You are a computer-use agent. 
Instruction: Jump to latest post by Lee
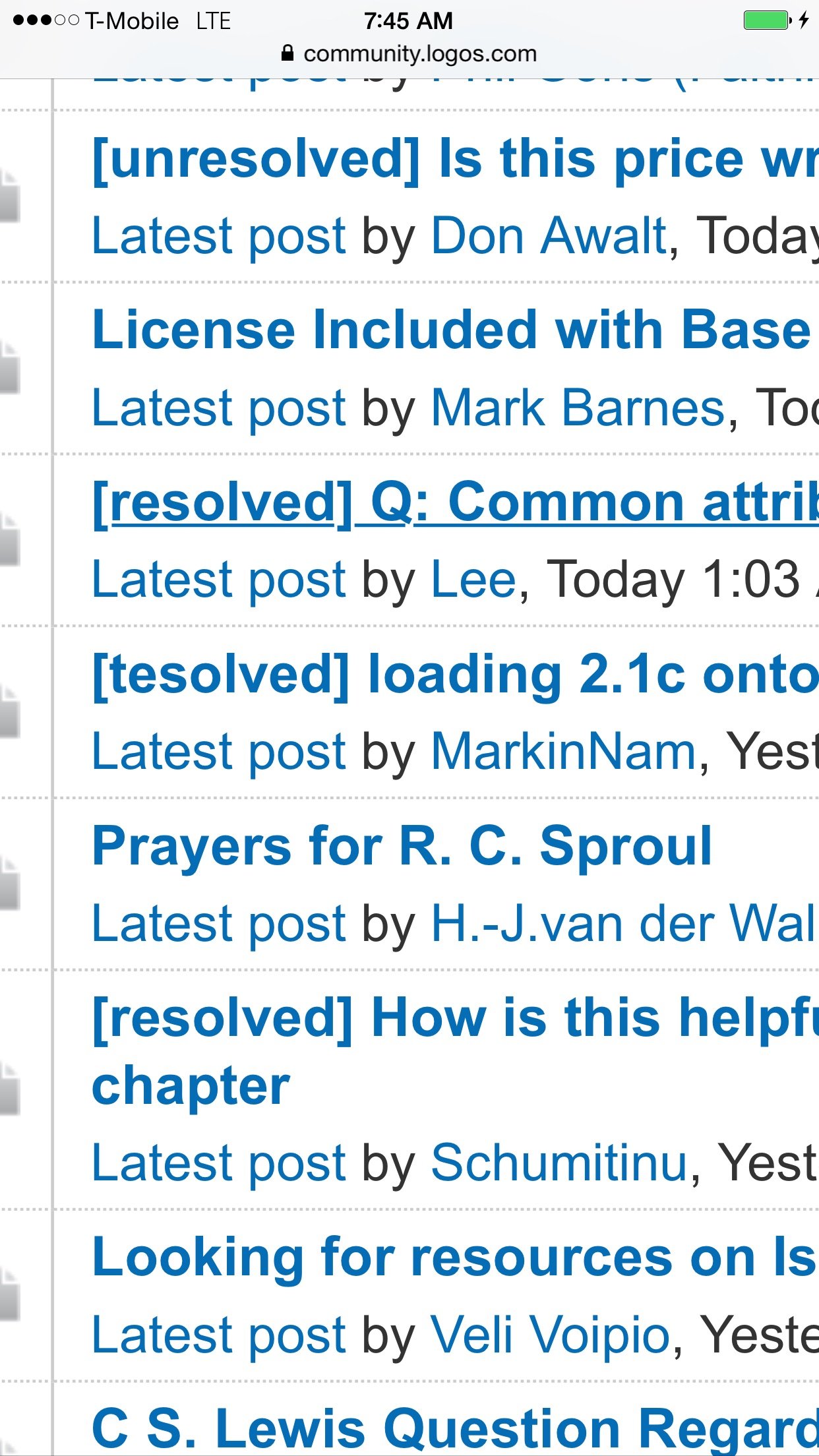coord(218,580)
